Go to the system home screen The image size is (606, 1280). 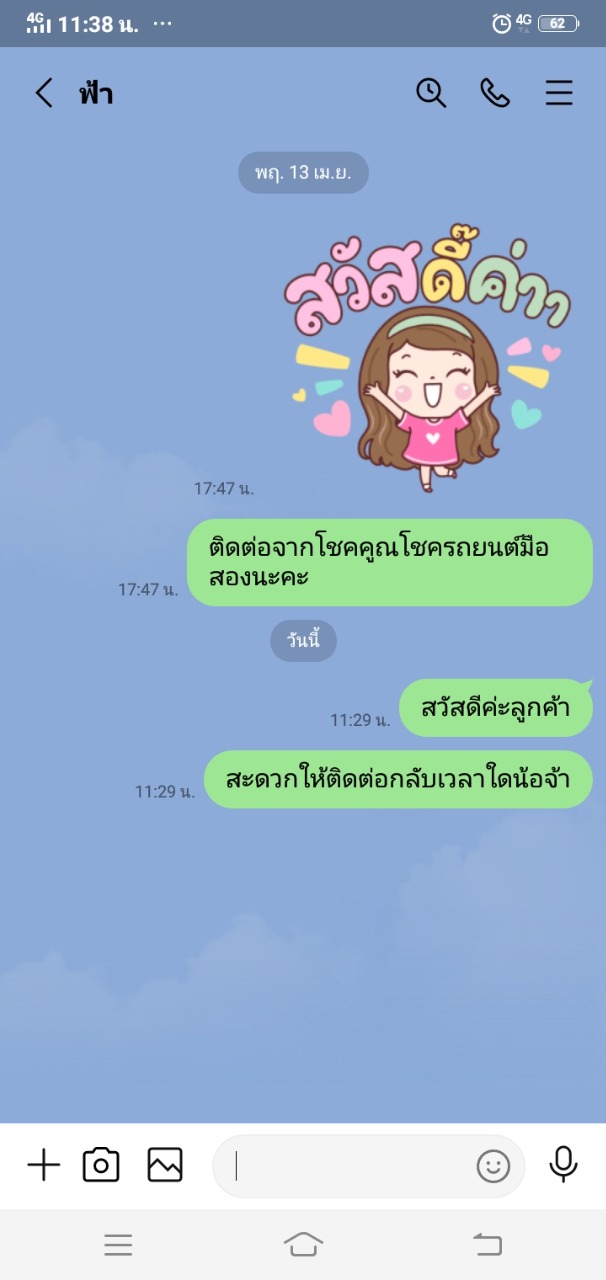(x=303, y=1244)
